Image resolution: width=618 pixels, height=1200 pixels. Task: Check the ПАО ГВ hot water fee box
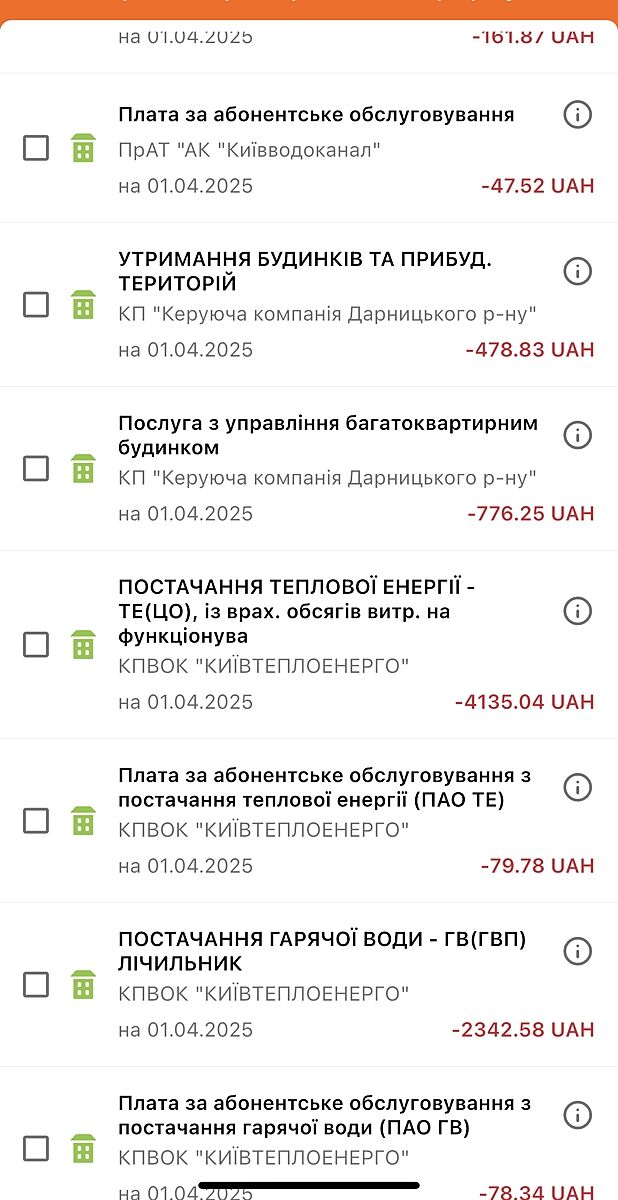coord(36,1148)
